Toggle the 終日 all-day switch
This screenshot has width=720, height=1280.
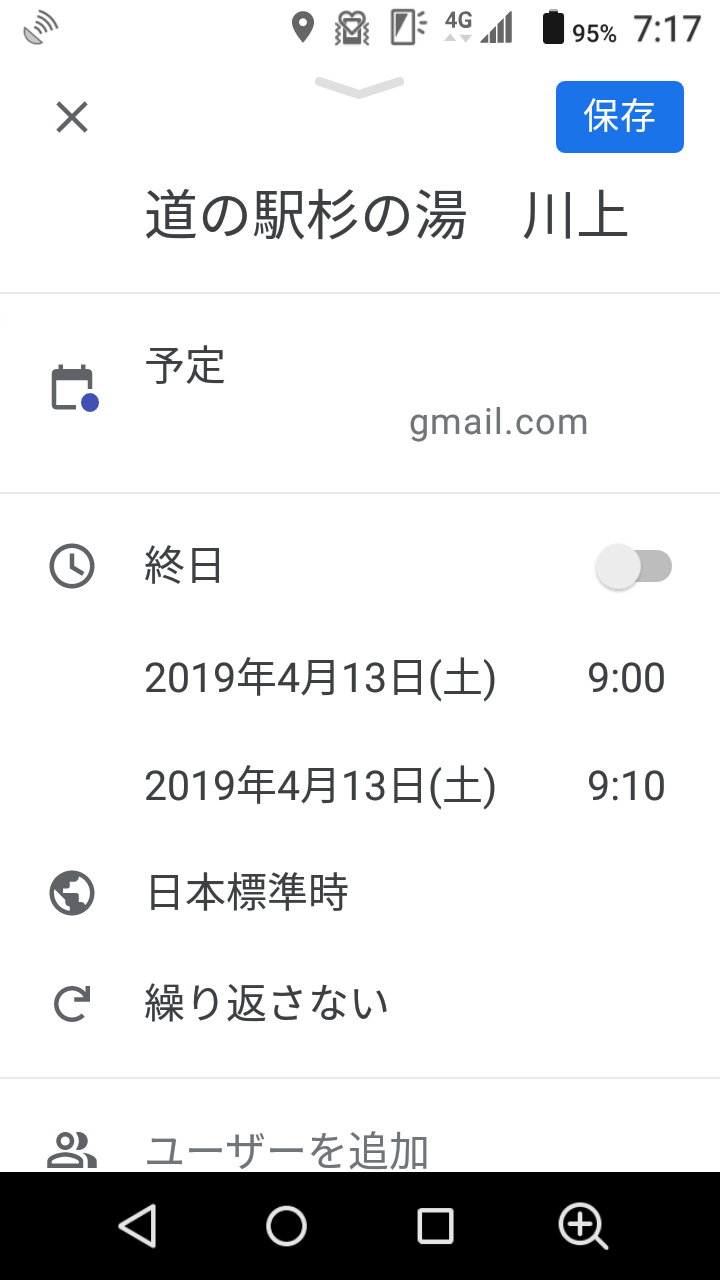(x=634, y=567)
